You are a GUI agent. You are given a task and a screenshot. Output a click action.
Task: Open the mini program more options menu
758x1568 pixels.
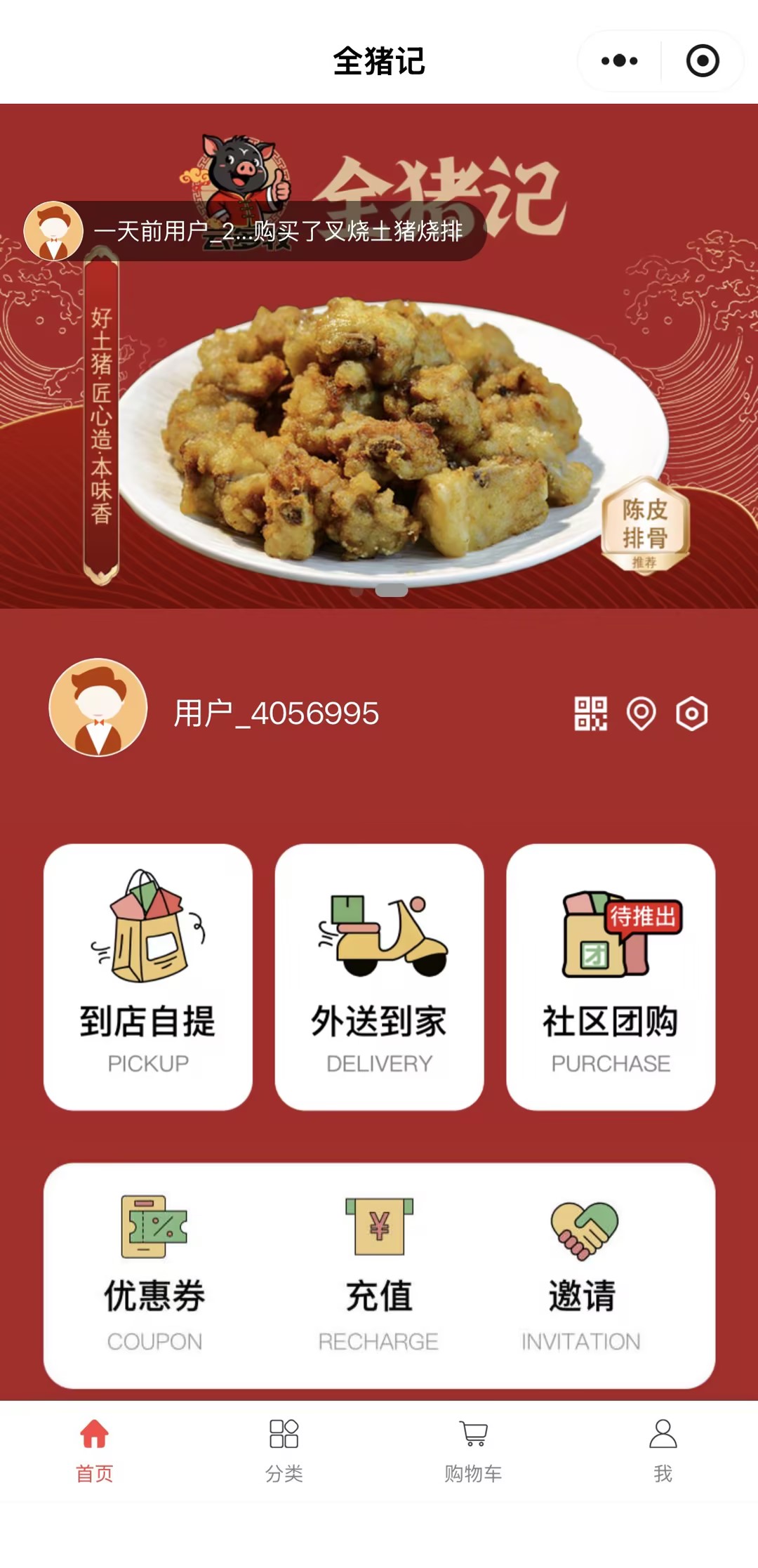(619, 61)
